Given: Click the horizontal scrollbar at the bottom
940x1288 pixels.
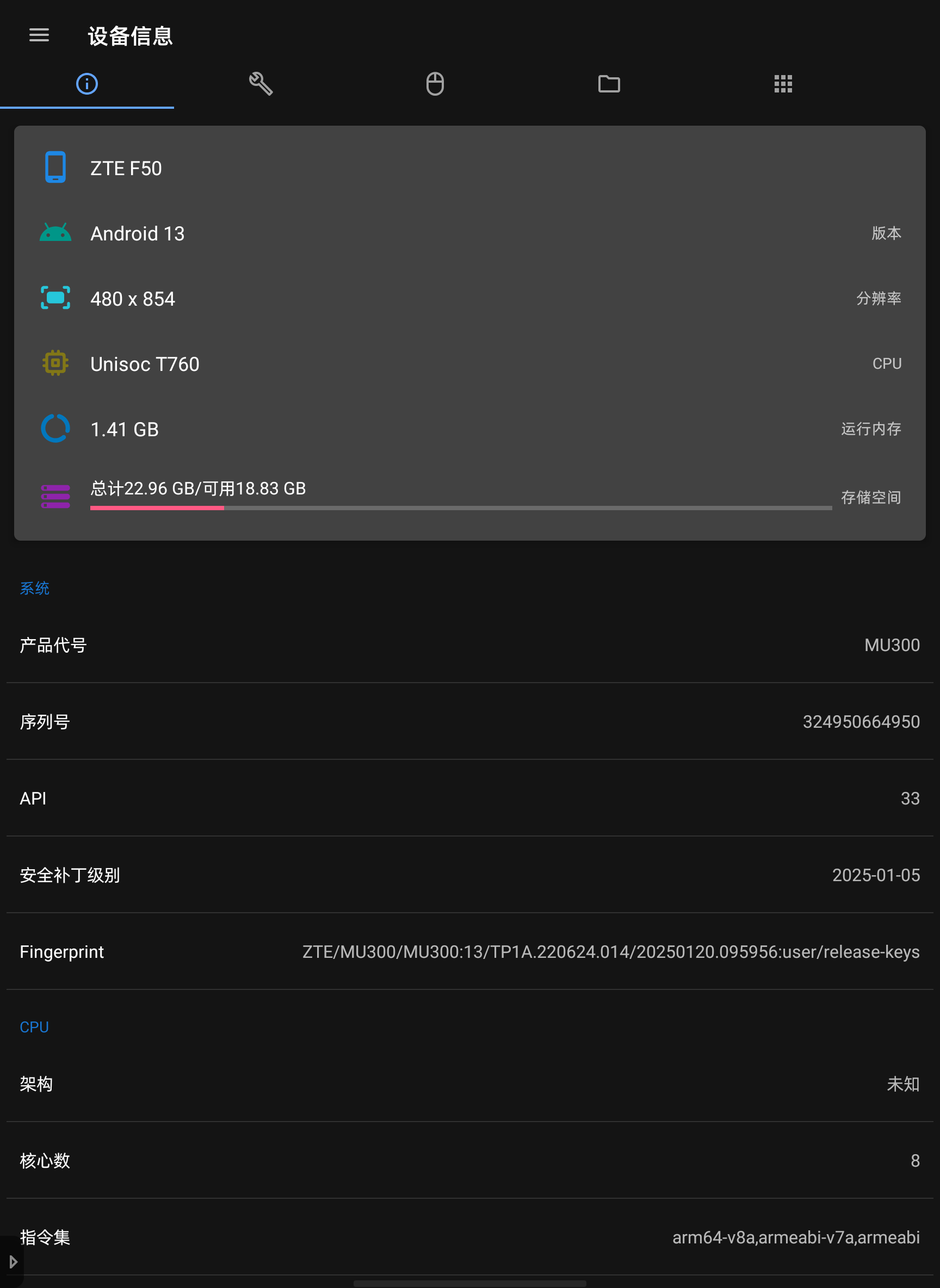Looking at the screenshot, I should [x=470, y=1283].
